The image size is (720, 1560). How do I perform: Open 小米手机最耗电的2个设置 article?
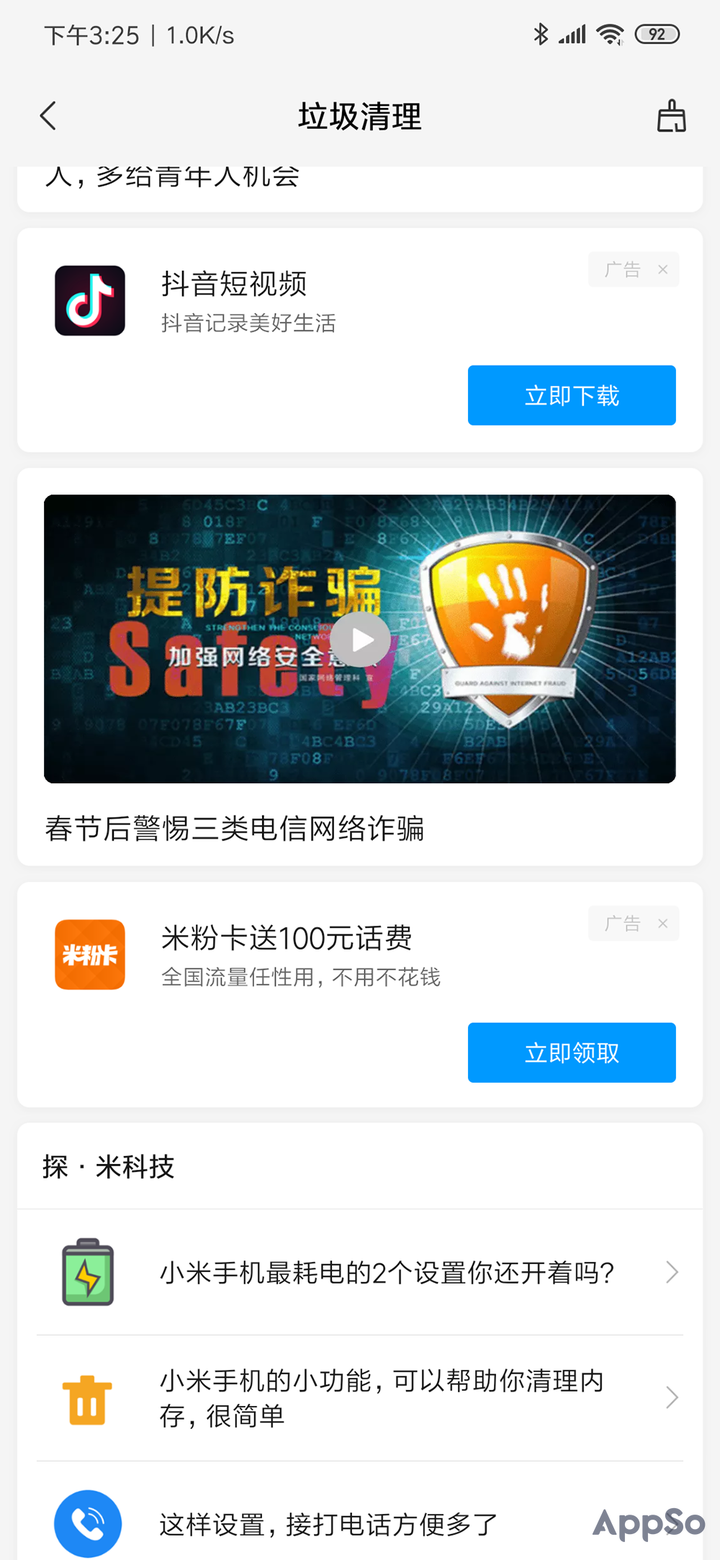pyautogui.click(x=360, y=1272)
